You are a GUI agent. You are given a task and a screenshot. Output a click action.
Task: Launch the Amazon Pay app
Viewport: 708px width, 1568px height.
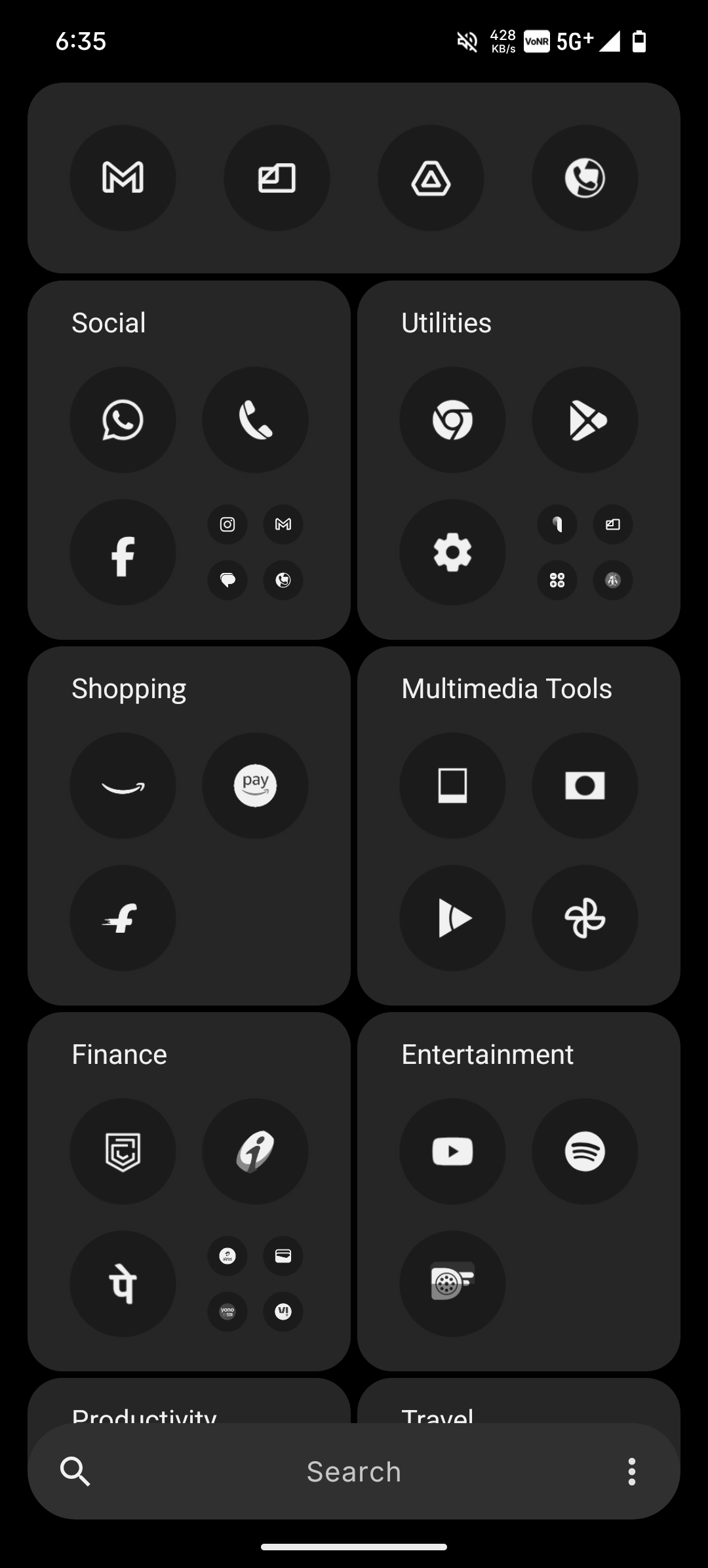coord(255,785)
